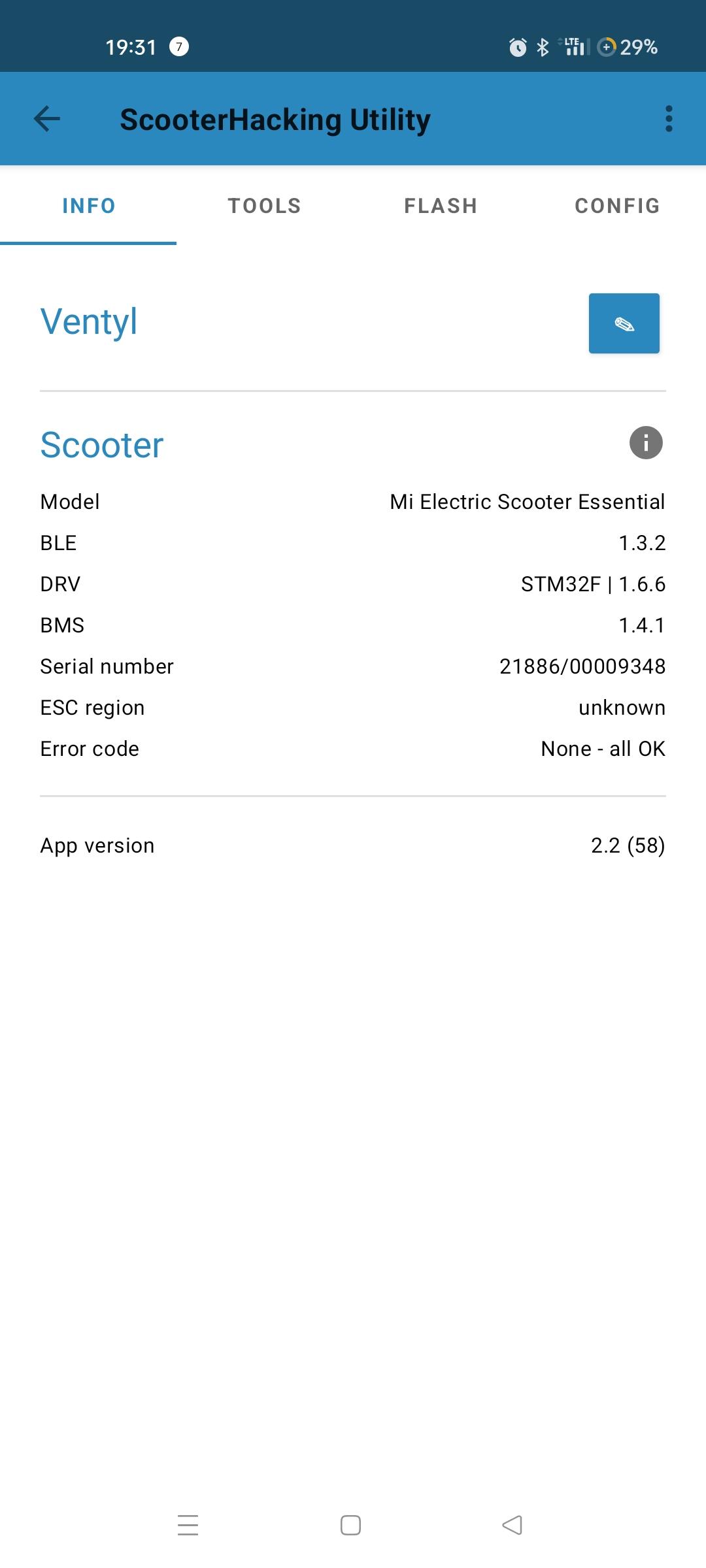The image size is (706, 1568).
Task: Switch to the TOOLS tab
Action: [x=265, y=206]
